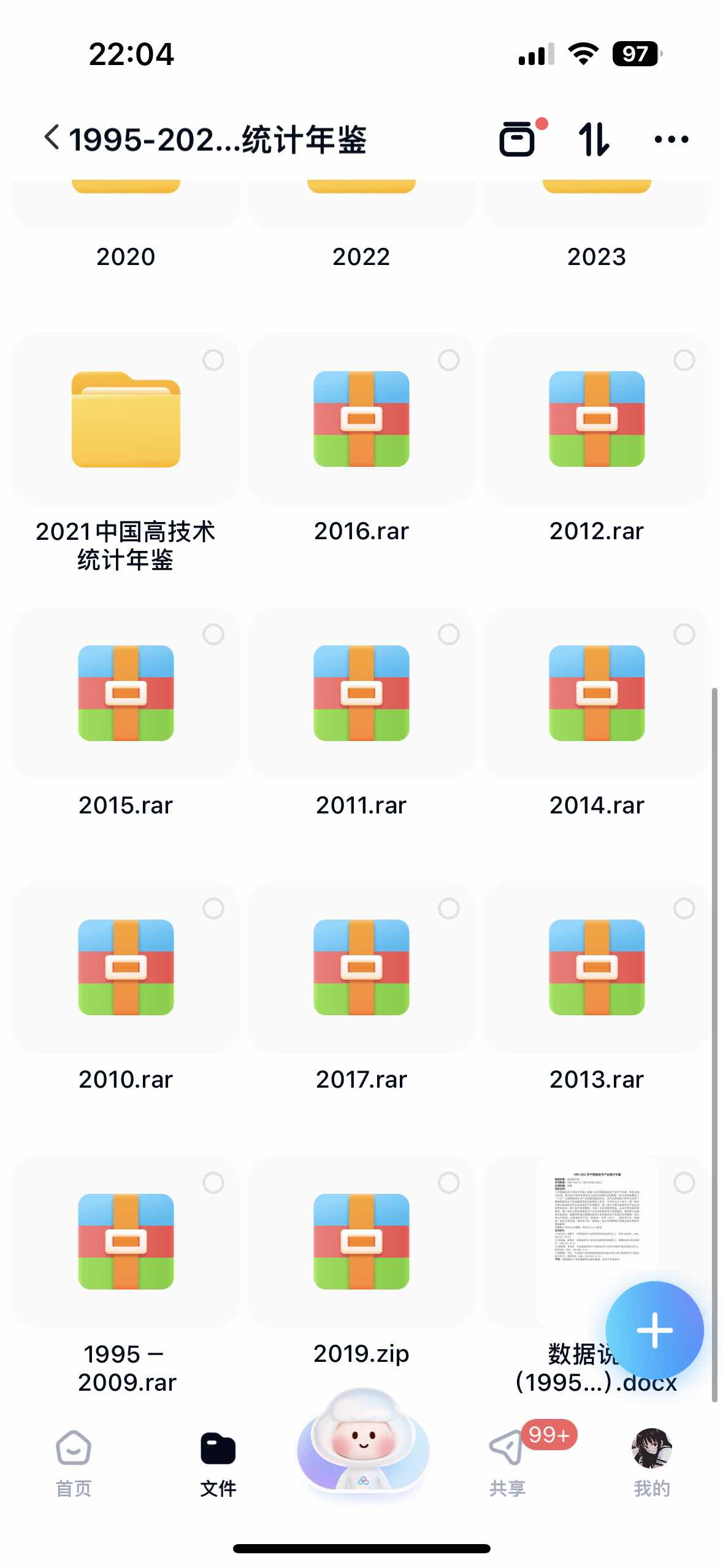
Task: Select the 2017.rar checkbox circle
Action: coord(449,909)
